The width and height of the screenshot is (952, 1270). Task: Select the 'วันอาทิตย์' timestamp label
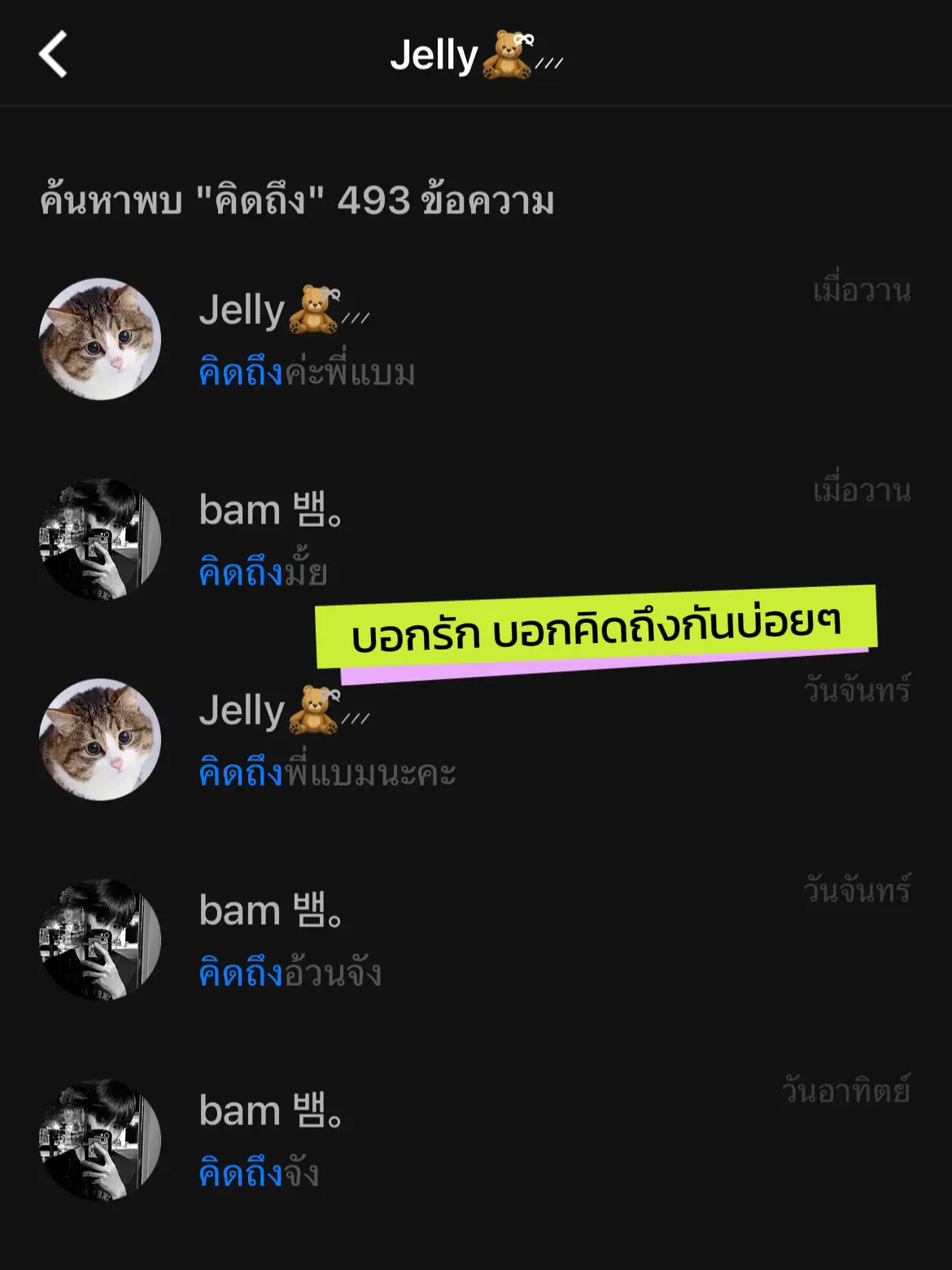[846, 1088]
